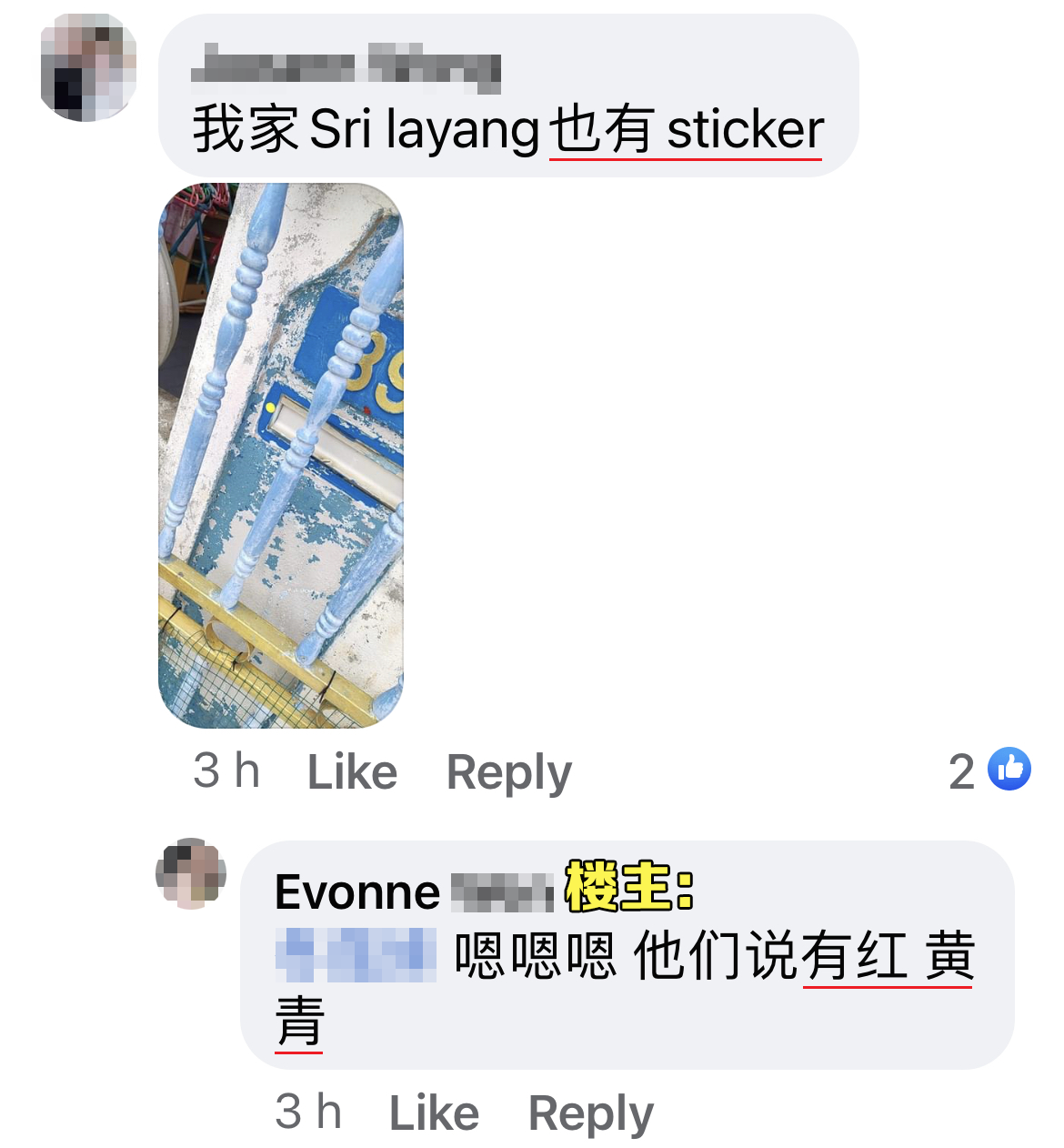Reply to the Sri layang sticker comment
This screenshot has width=1064, height=1148.
(x=508, y=773)
